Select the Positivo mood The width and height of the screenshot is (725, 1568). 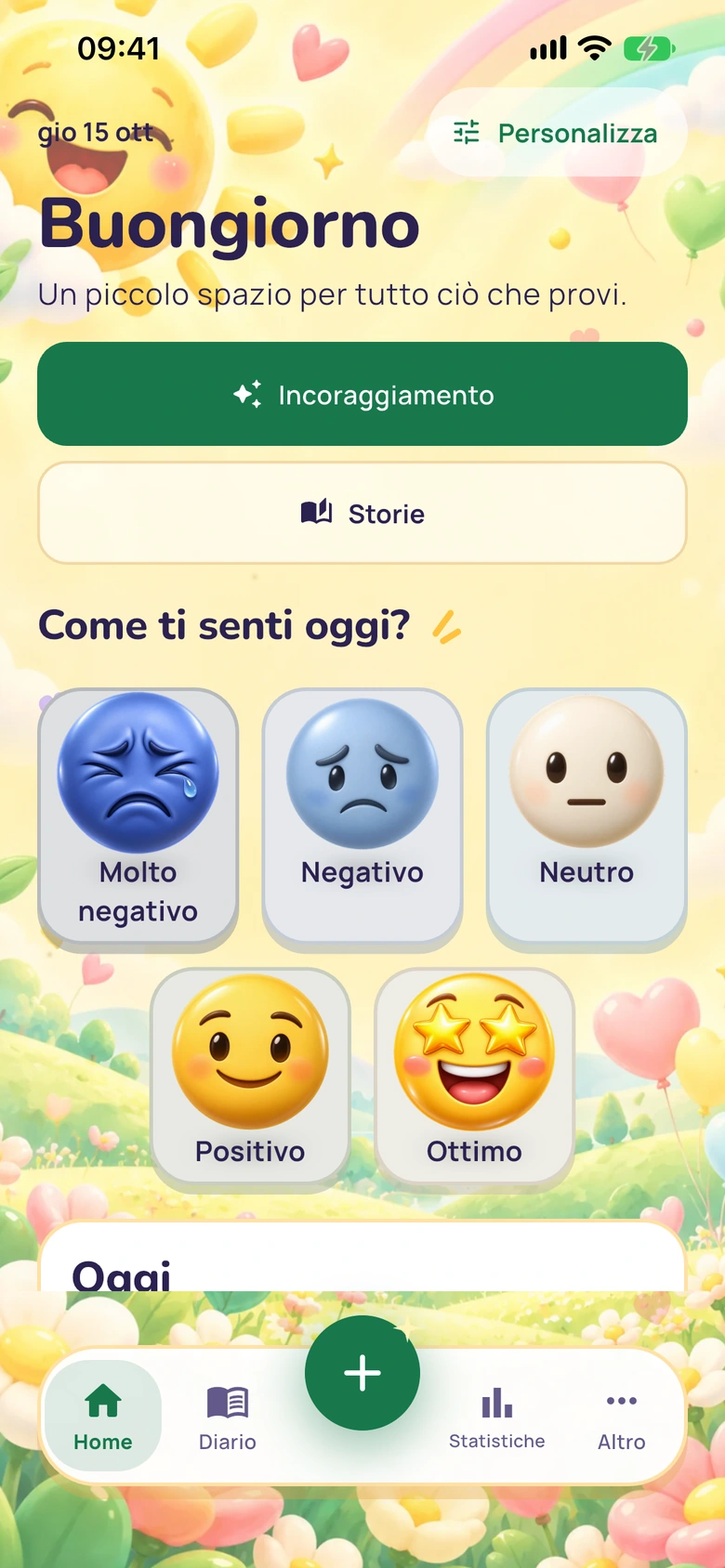point(250,1078)
